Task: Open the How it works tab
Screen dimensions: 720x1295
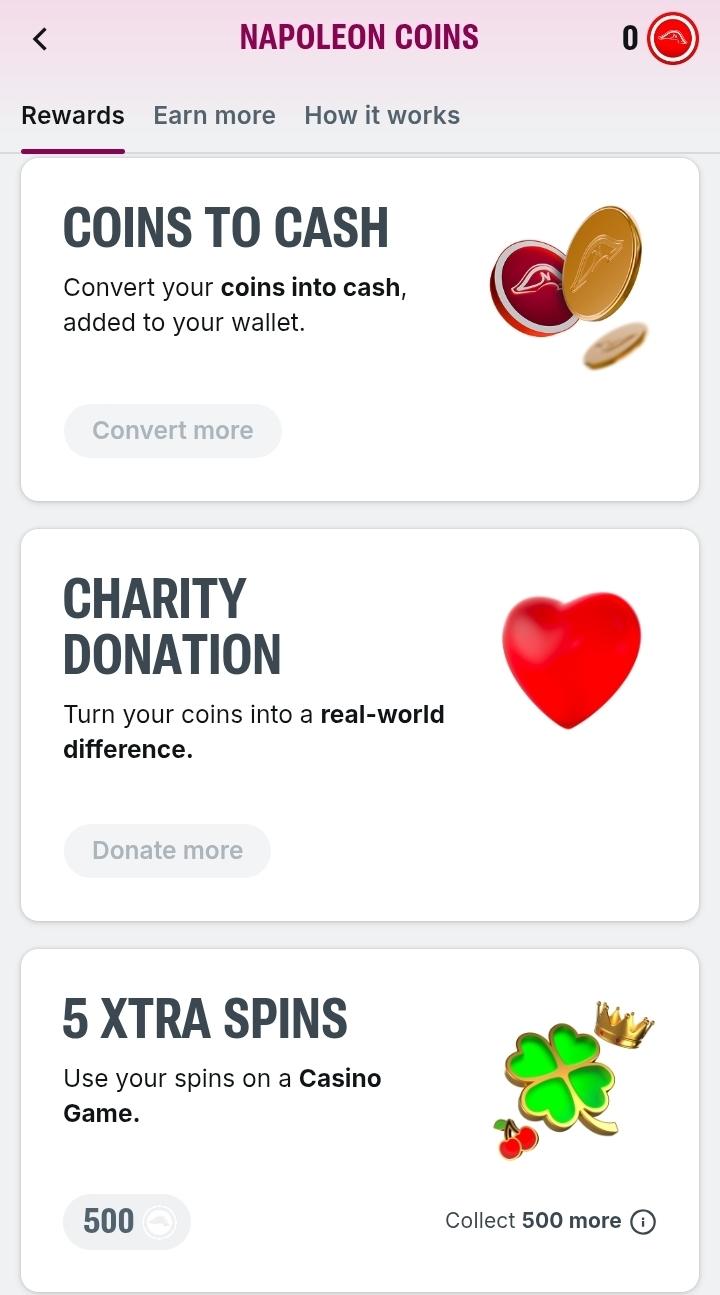Action: [x=382, y=115]
